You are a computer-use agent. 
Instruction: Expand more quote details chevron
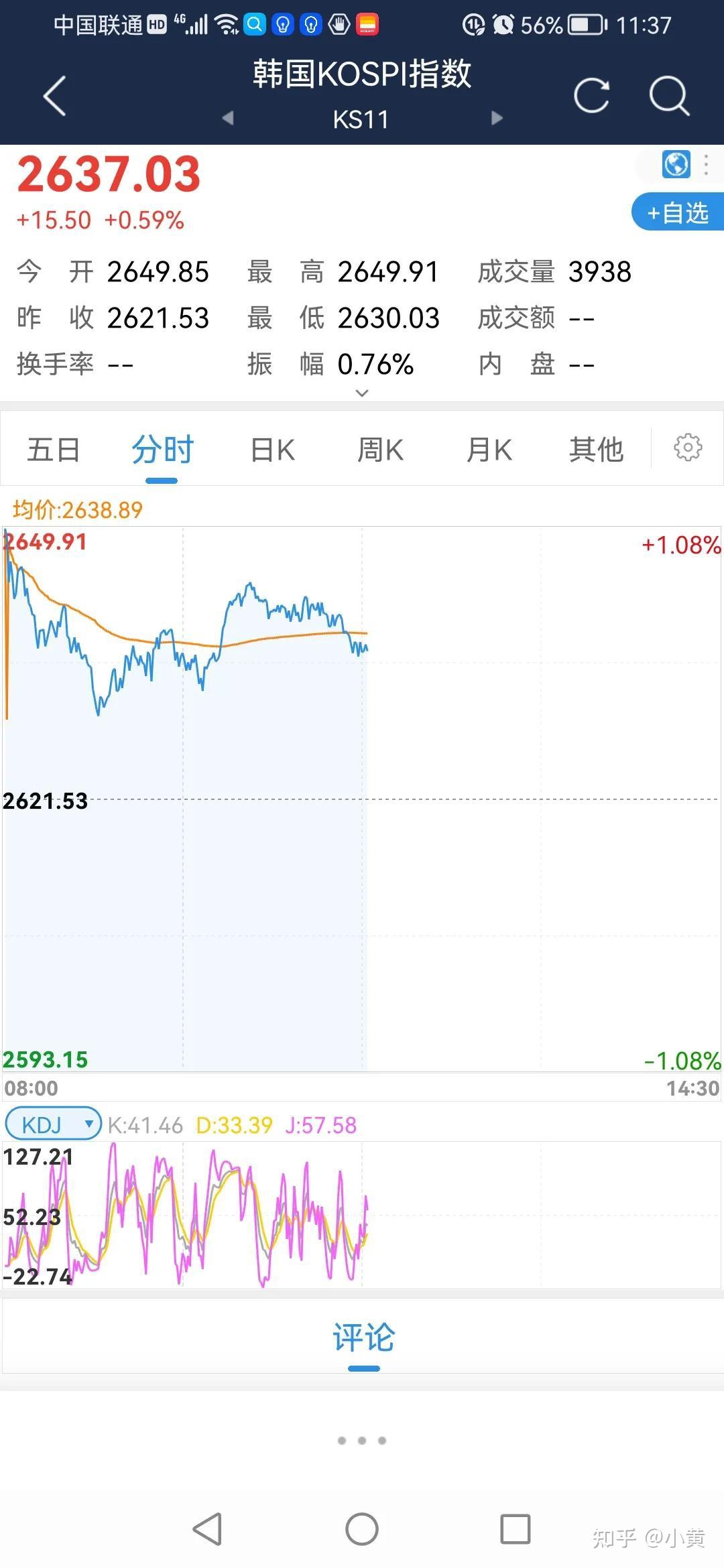362,393
